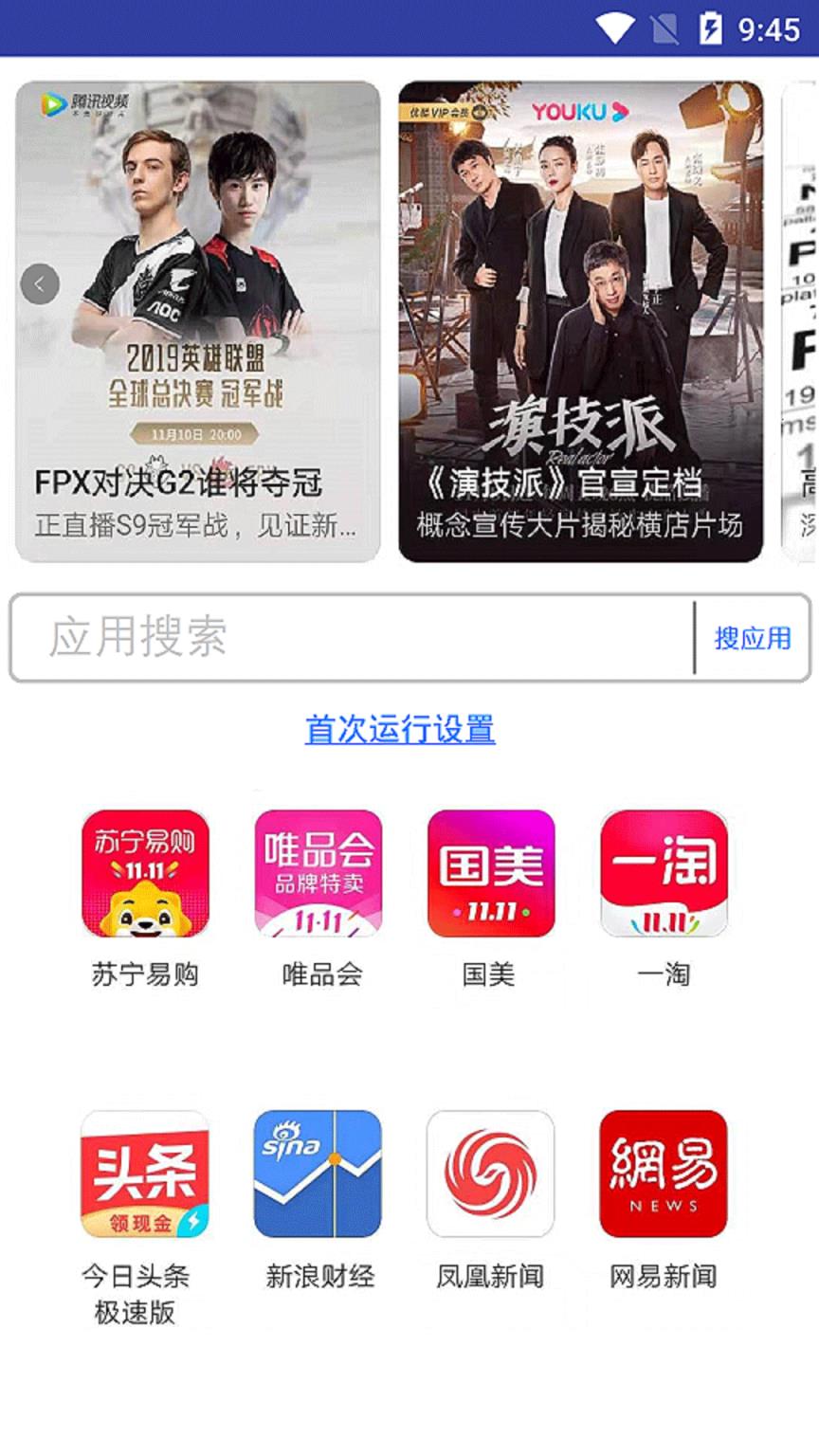This screenshot has width=819, height=1456.
Task: Open 首次运行设置 first-run settings
Action: [x=399, y=731]
